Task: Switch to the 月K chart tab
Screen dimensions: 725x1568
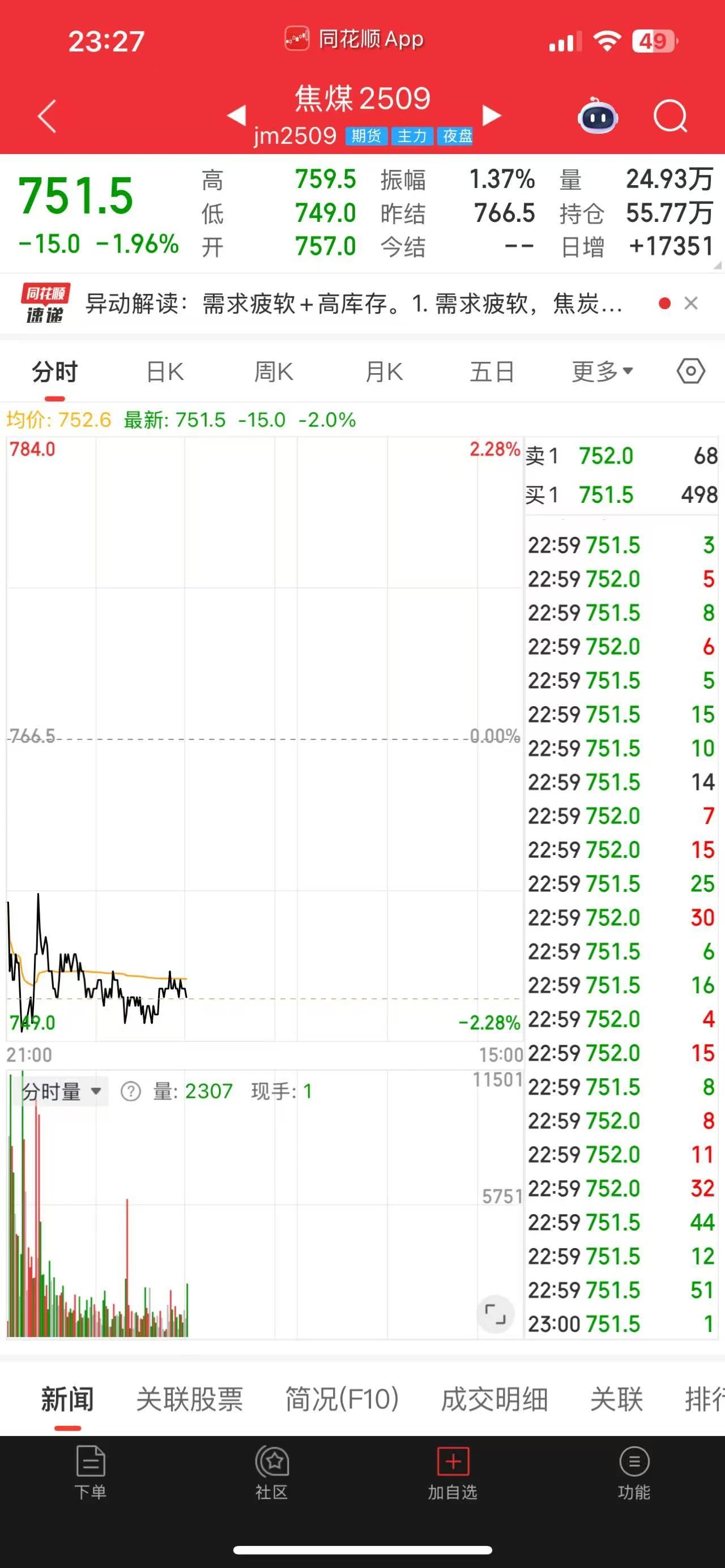Action: click(x=384, y=371)
